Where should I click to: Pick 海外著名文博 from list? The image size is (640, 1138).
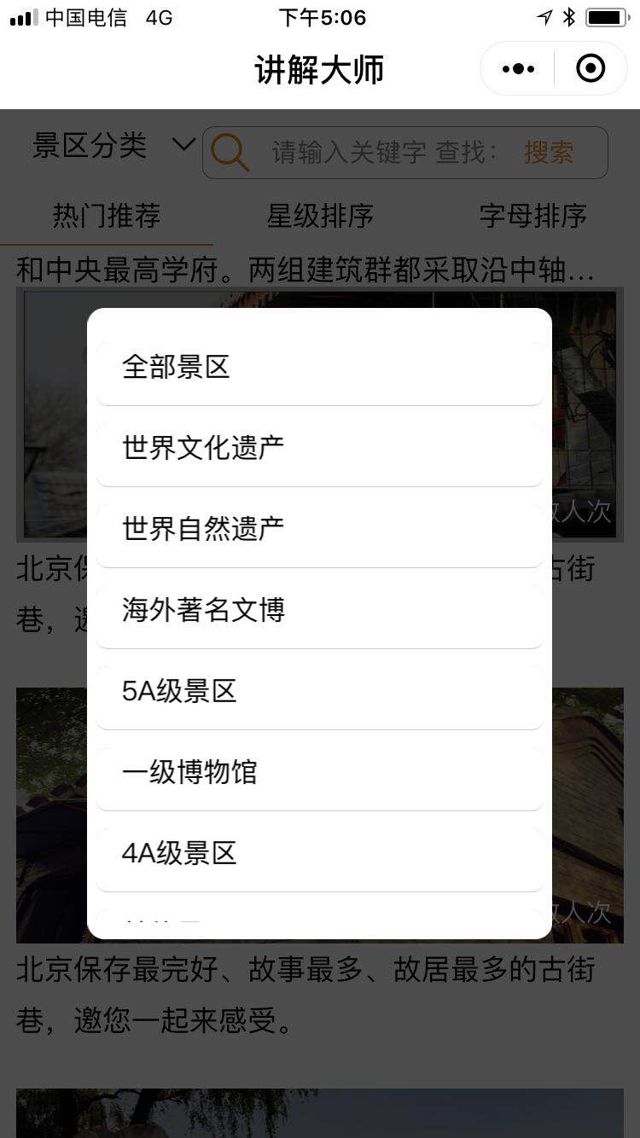click(x=320, y=610)
